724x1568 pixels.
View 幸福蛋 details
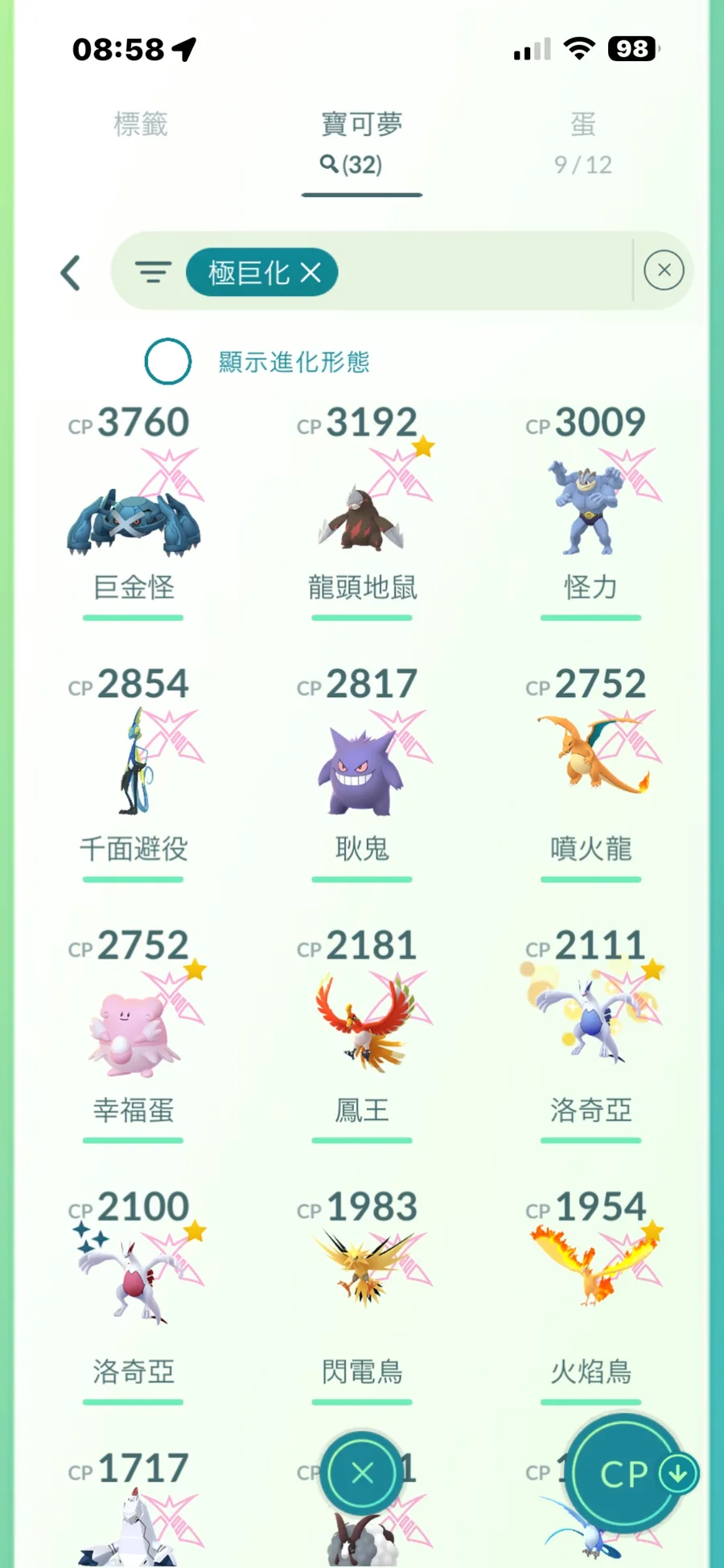[x=134, y=1034]
